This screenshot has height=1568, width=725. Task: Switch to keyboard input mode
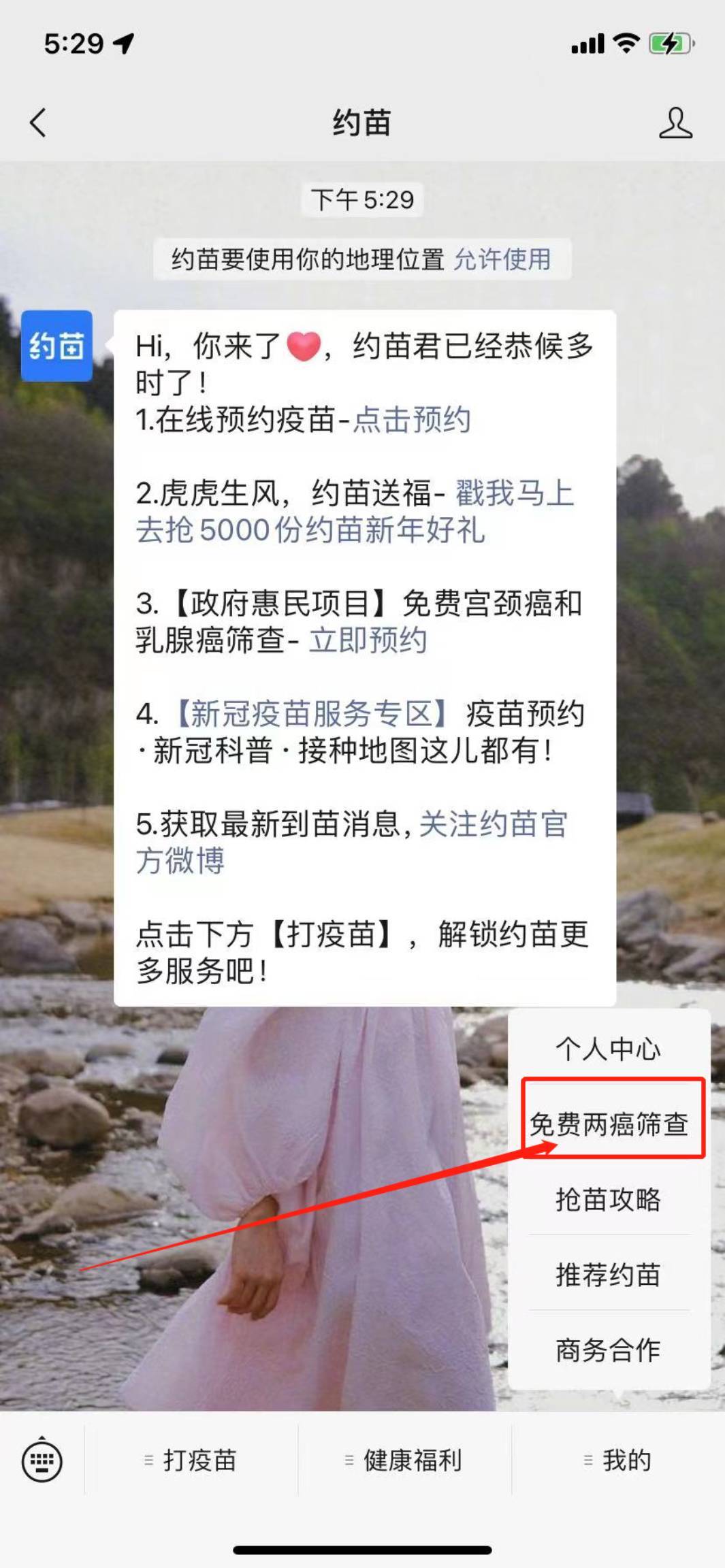pyautogui.click(x=42, y=1460)
